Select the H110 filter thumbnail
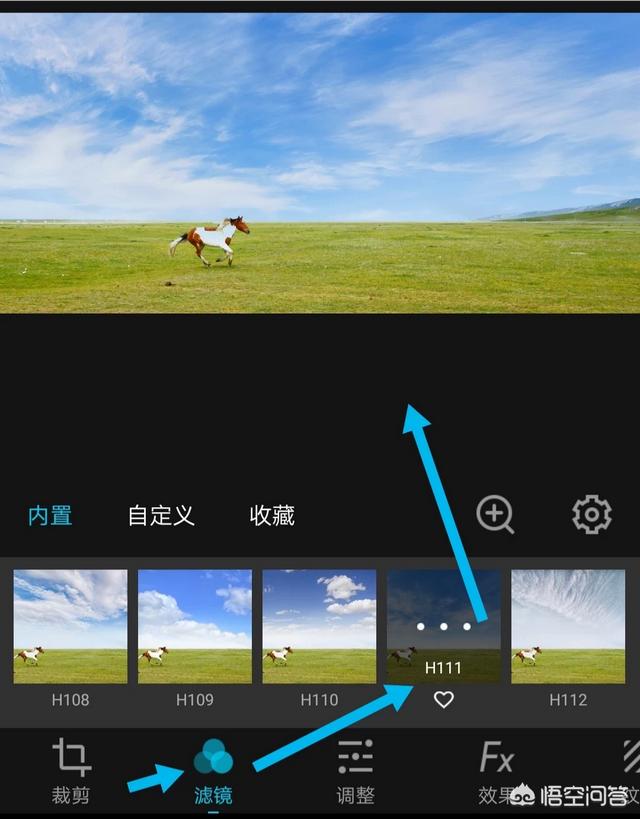Viewport: 640px width, 819px height. tap(319, 627)
